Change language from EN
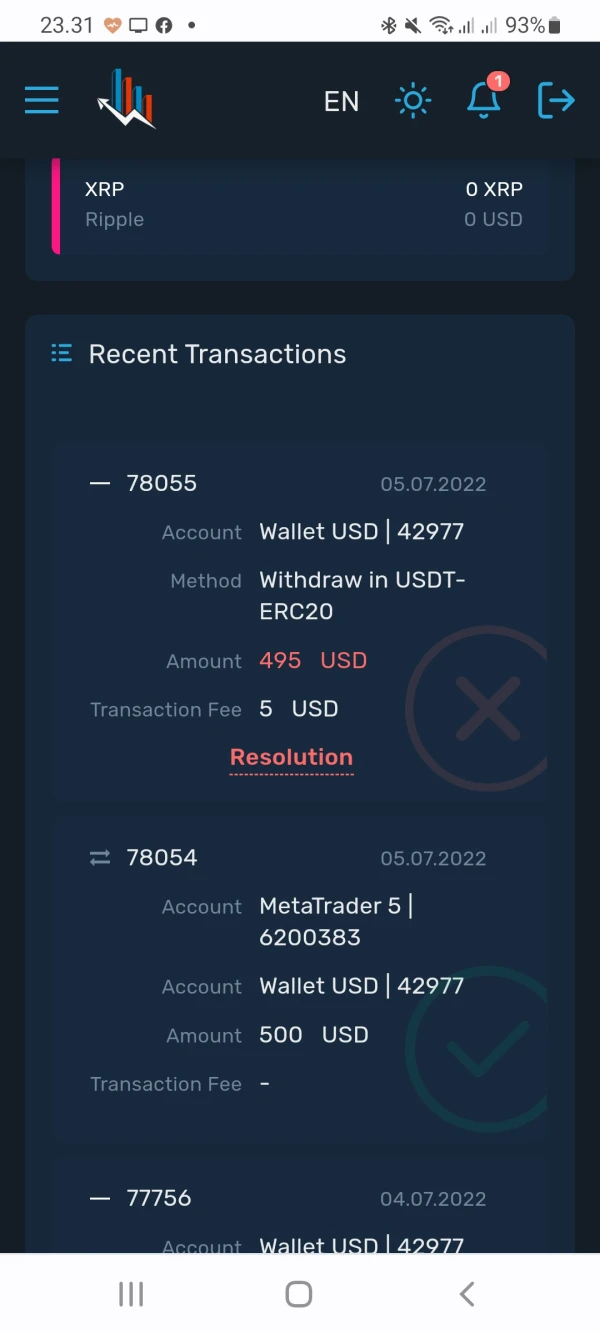Viewport: 600px width, 1333px height. tap(341, 101)
